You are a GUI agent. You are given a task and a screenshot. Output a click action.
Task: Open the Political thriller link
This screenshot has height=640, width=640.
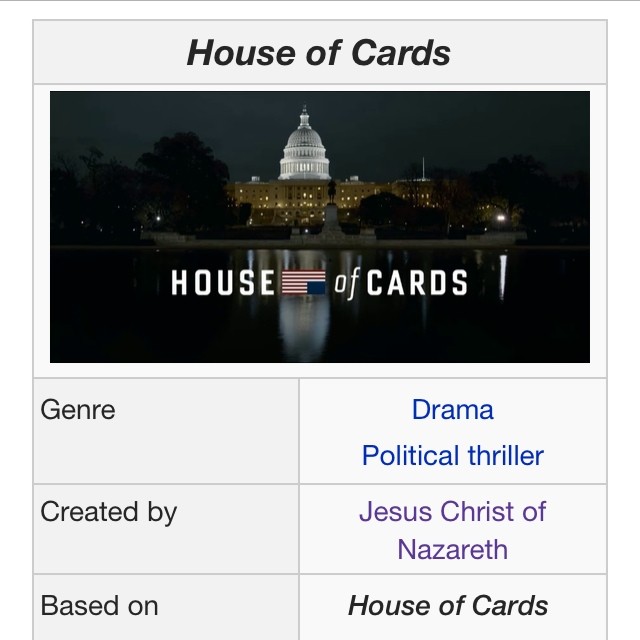(x=452, y=456)
